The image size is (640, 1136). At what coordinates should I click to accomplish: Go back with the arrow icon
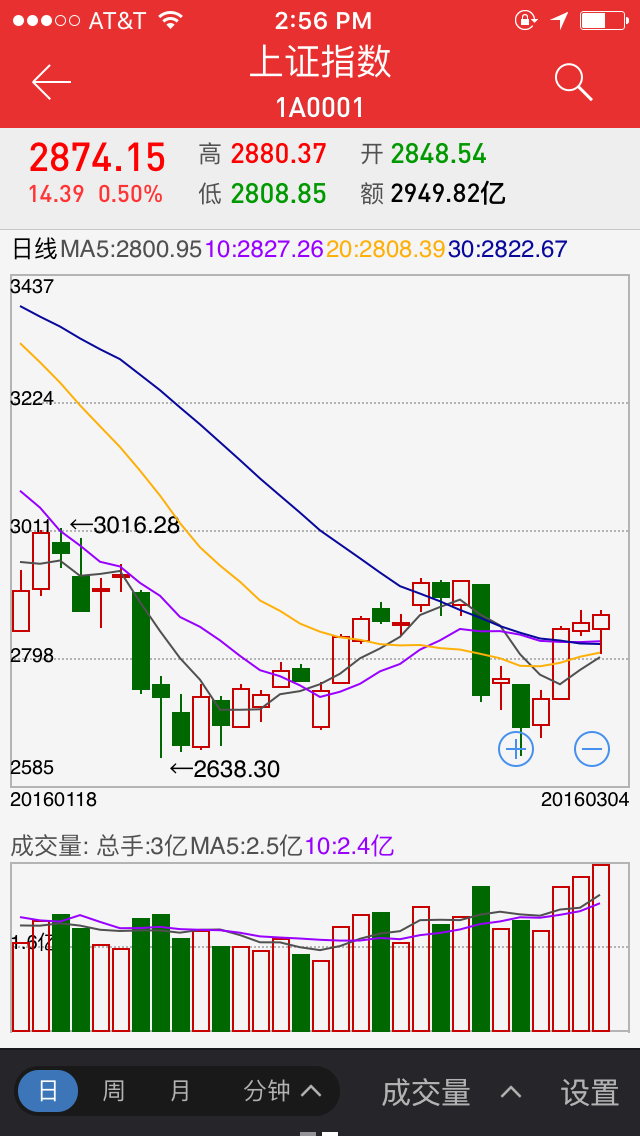51,82
